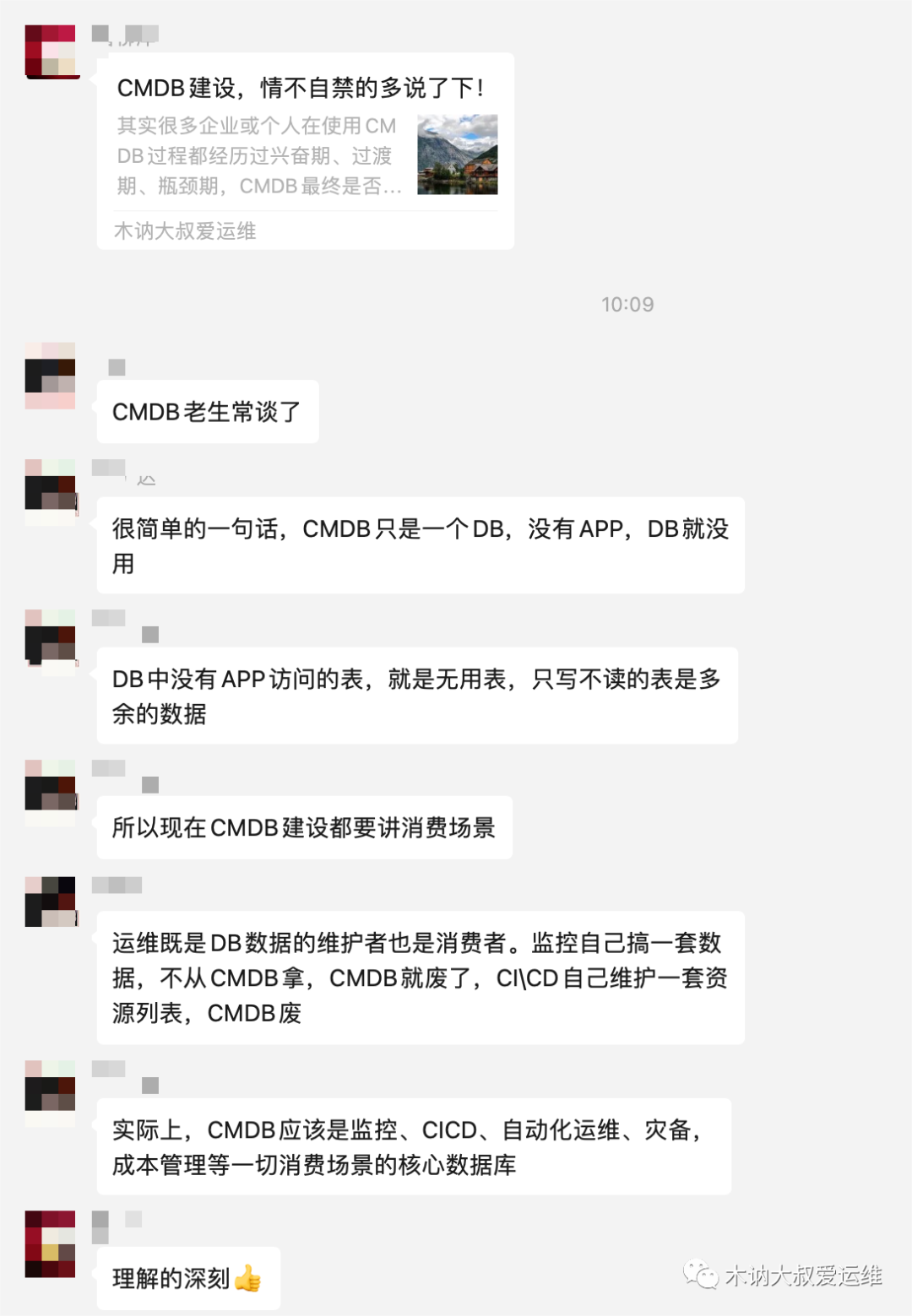Tap the avatar beside the shared article card
Image resolution: width=912 pixels, height=1316 pixels.
coord(51,51)
